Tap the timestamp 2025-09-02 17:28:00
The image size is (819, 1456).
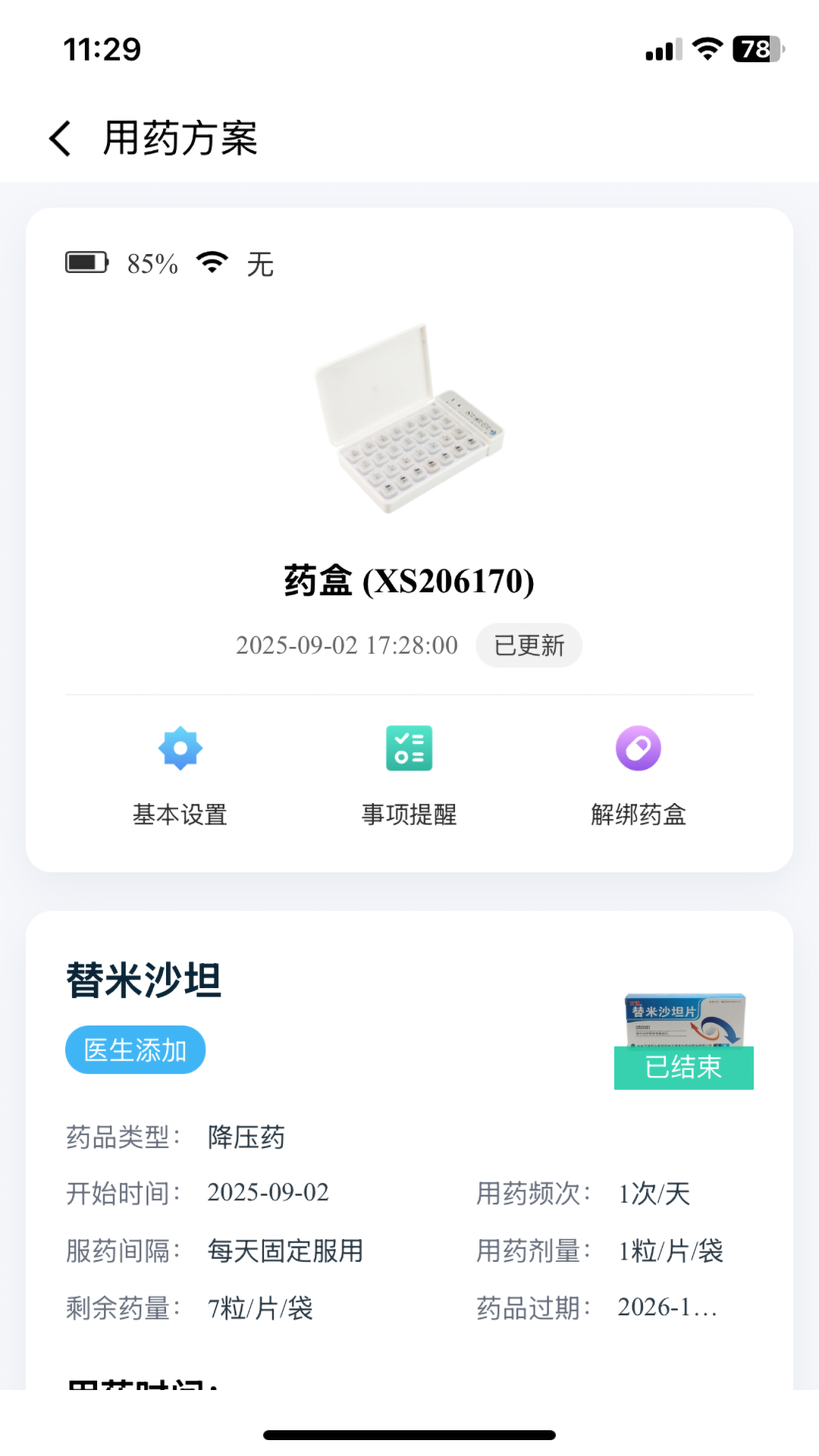click(x=346, y=645)
